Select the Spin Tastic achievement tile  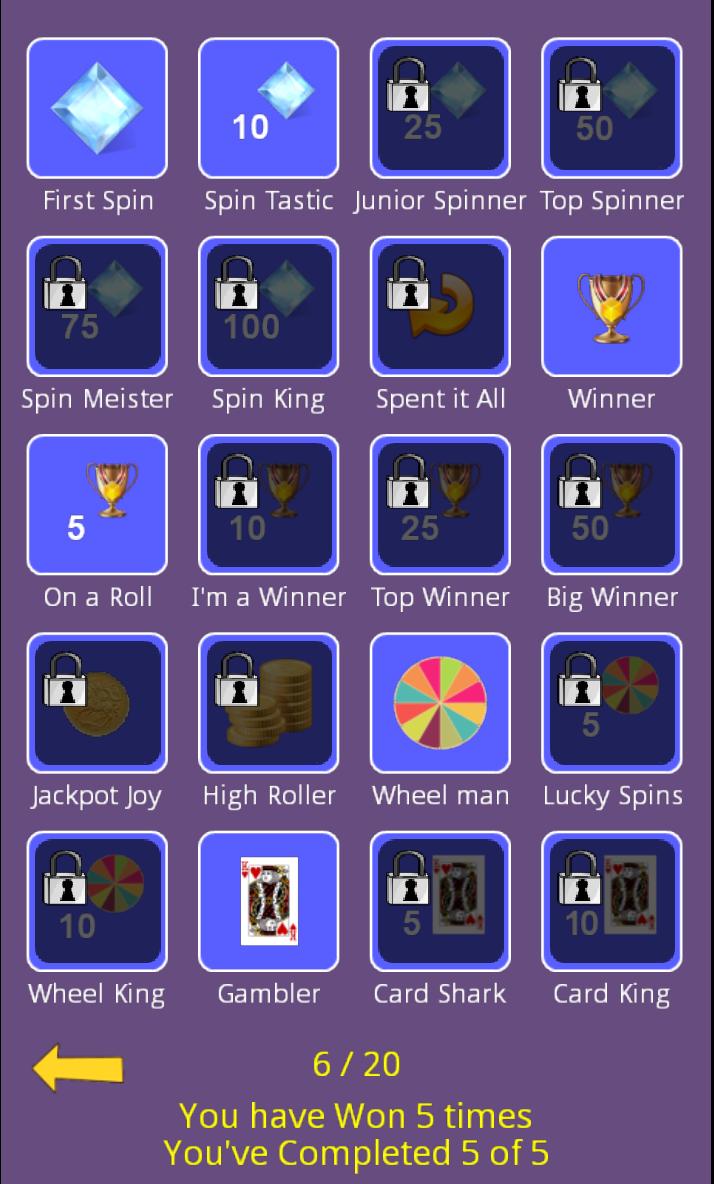tap(269, 108)
